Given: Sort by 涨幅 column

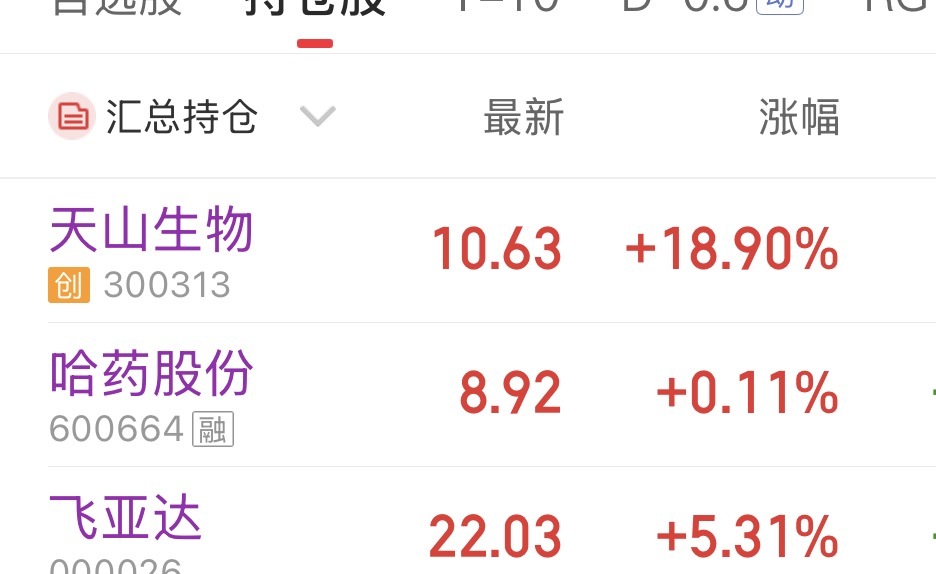Looking at the screenshot, I should pyautogui.click(x=799, y=117).
